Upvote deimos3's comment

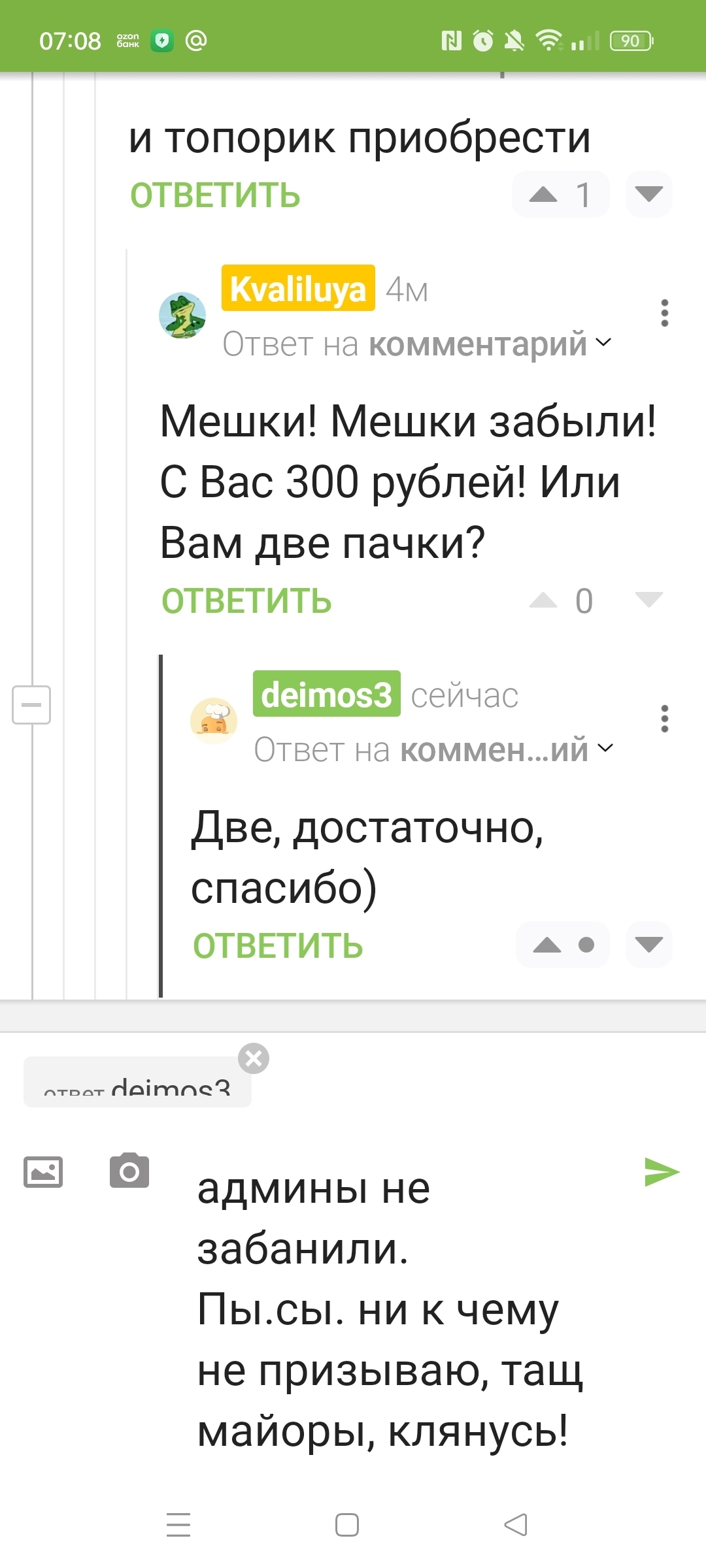tap(547, 945)
